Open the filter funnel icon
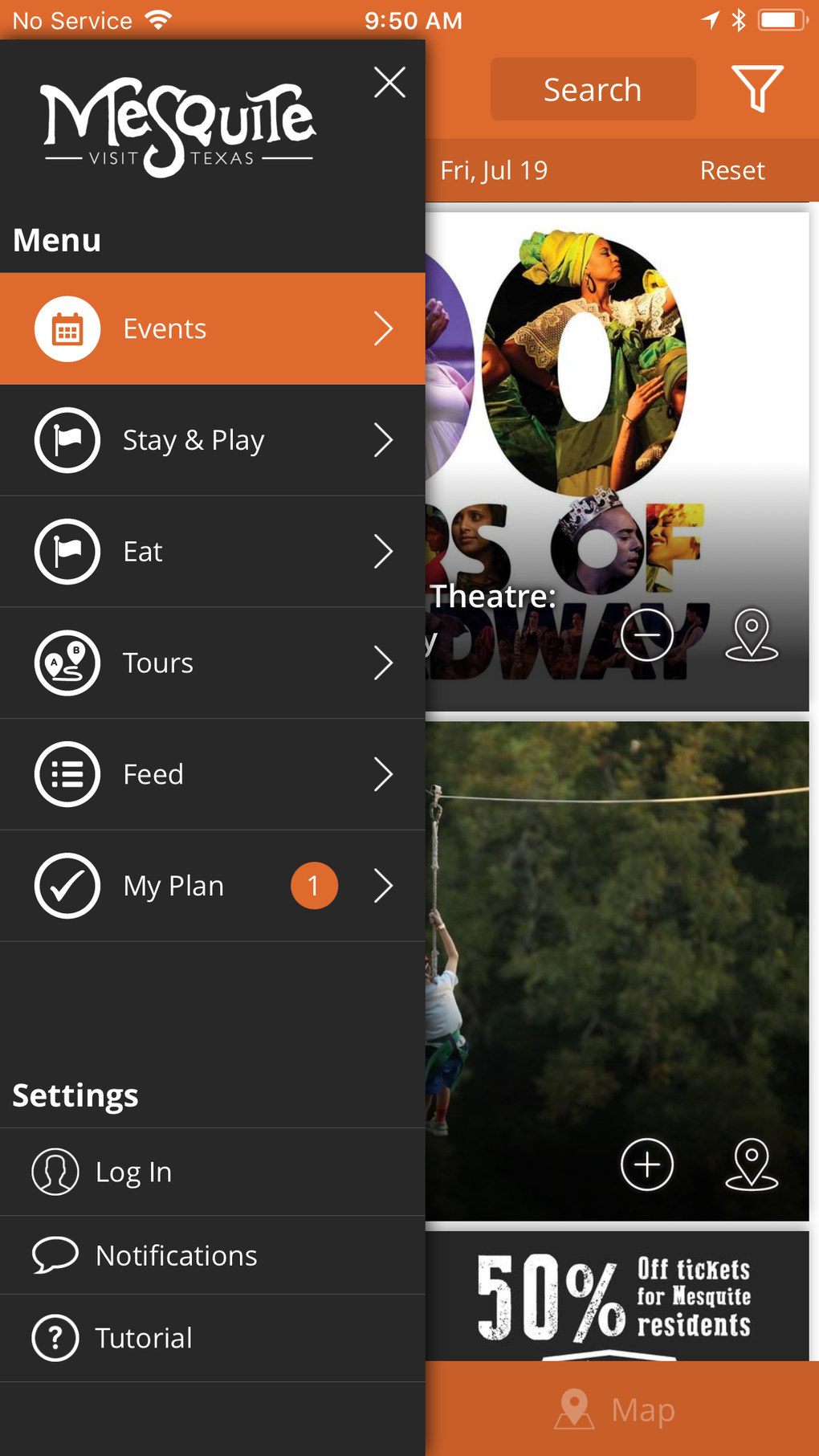 (x=756, y=88)
